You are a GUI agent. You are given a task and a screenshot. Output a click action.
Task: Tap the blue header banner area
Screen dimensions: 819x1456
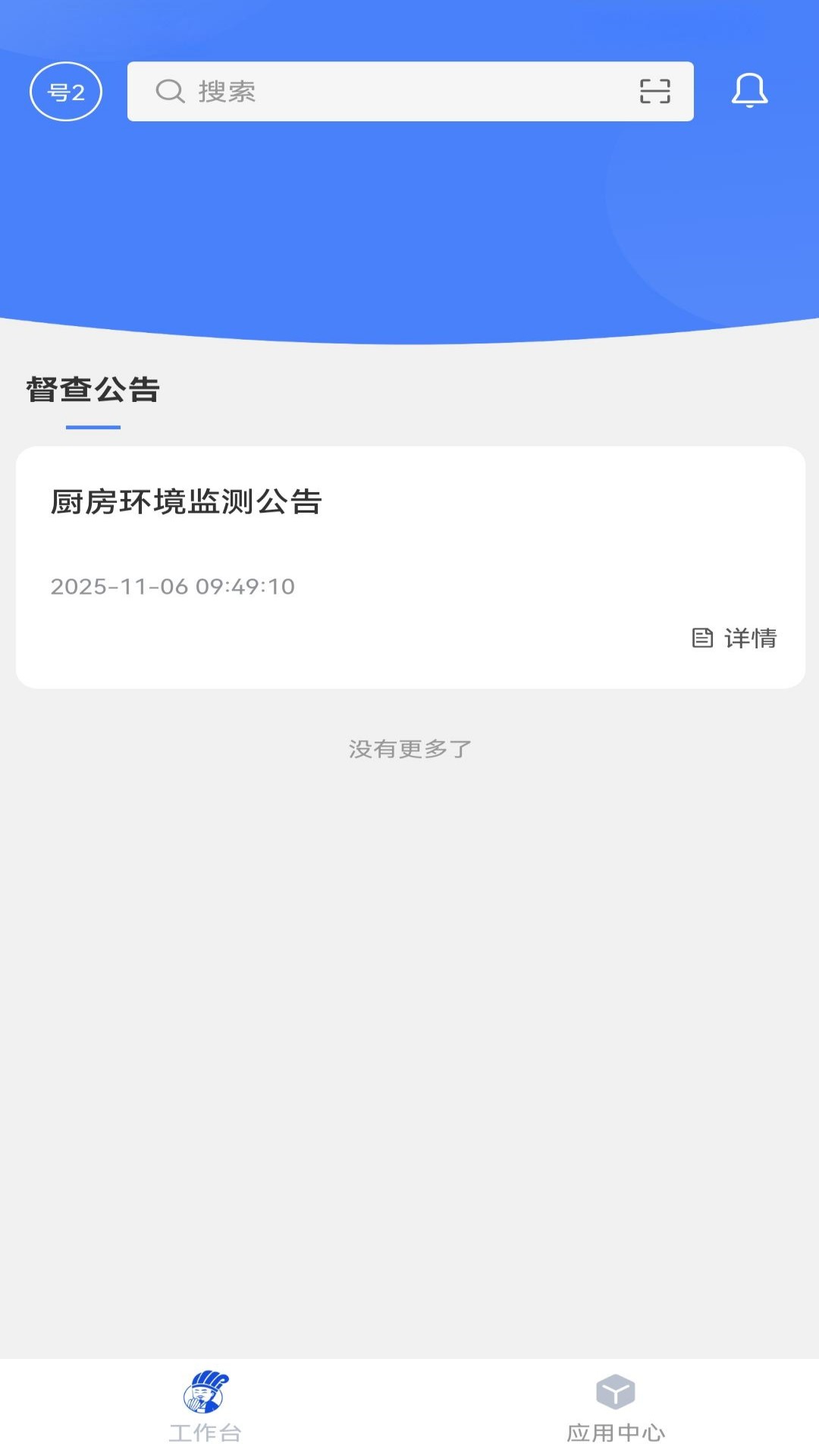[409, 220]
